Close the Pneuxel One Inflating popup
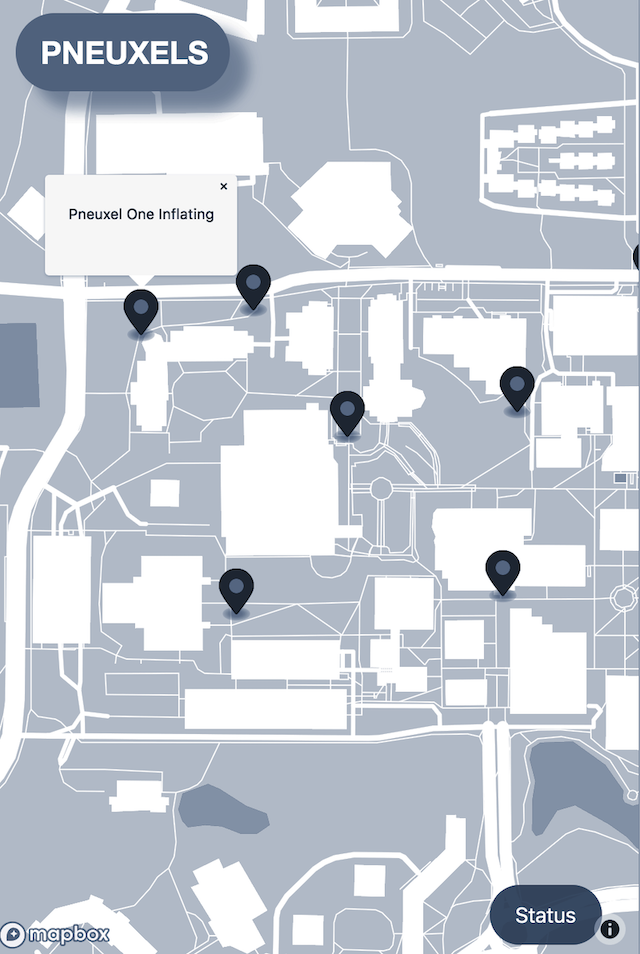The height and width of the screenshot is (954, 640). click(x=223, y=186)
